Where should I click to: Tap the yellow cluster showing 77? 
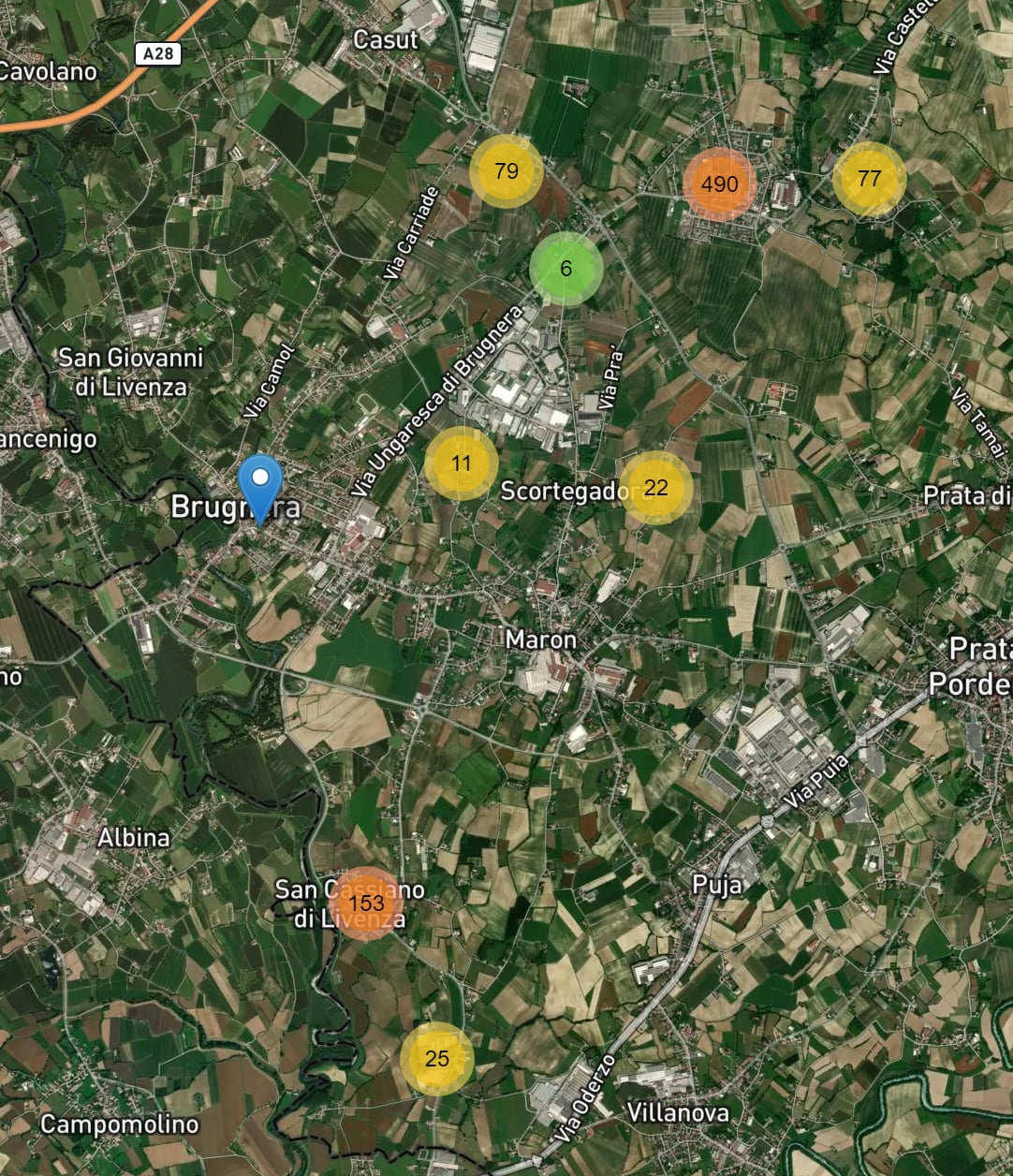870,179
